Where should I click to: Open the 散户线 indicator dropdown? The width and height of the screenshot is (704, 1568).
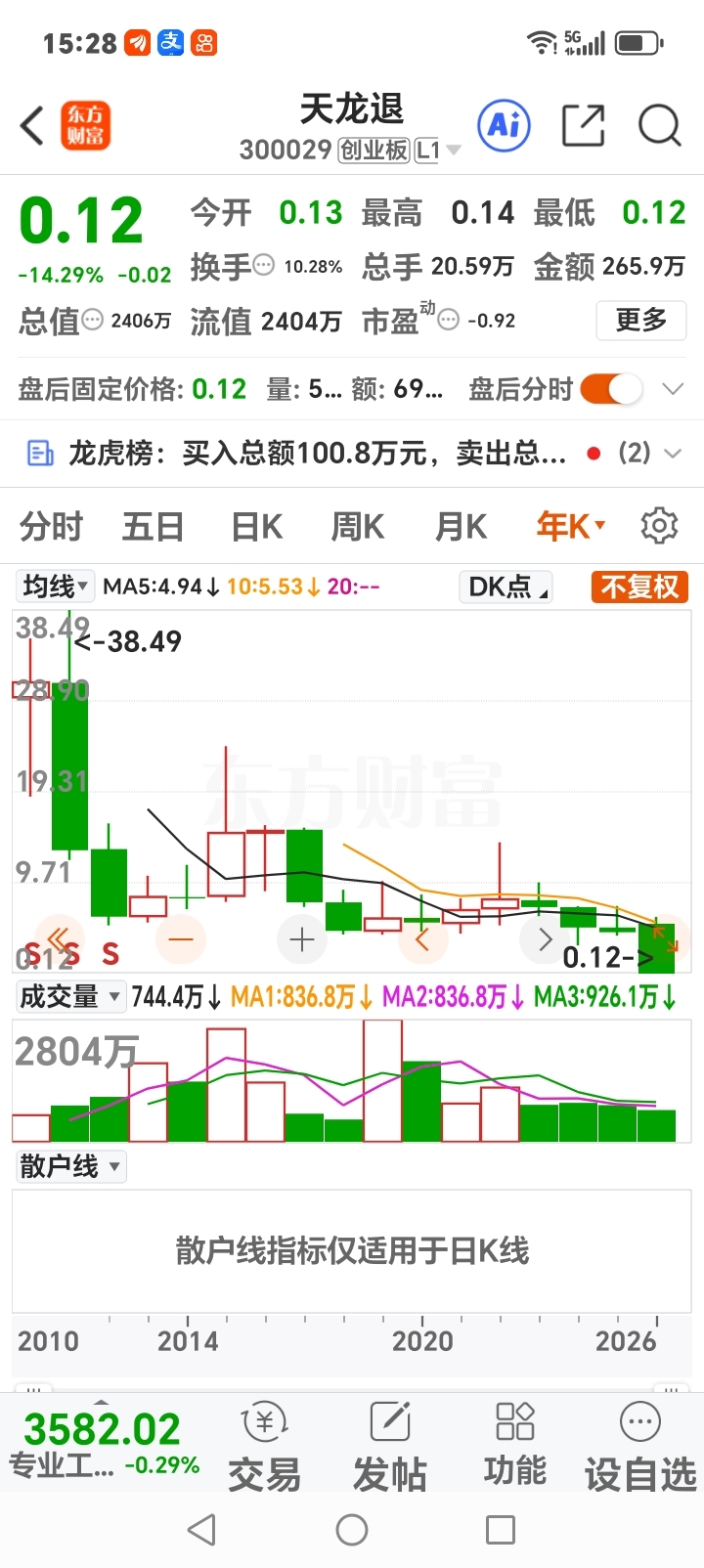coord(71,1166)
